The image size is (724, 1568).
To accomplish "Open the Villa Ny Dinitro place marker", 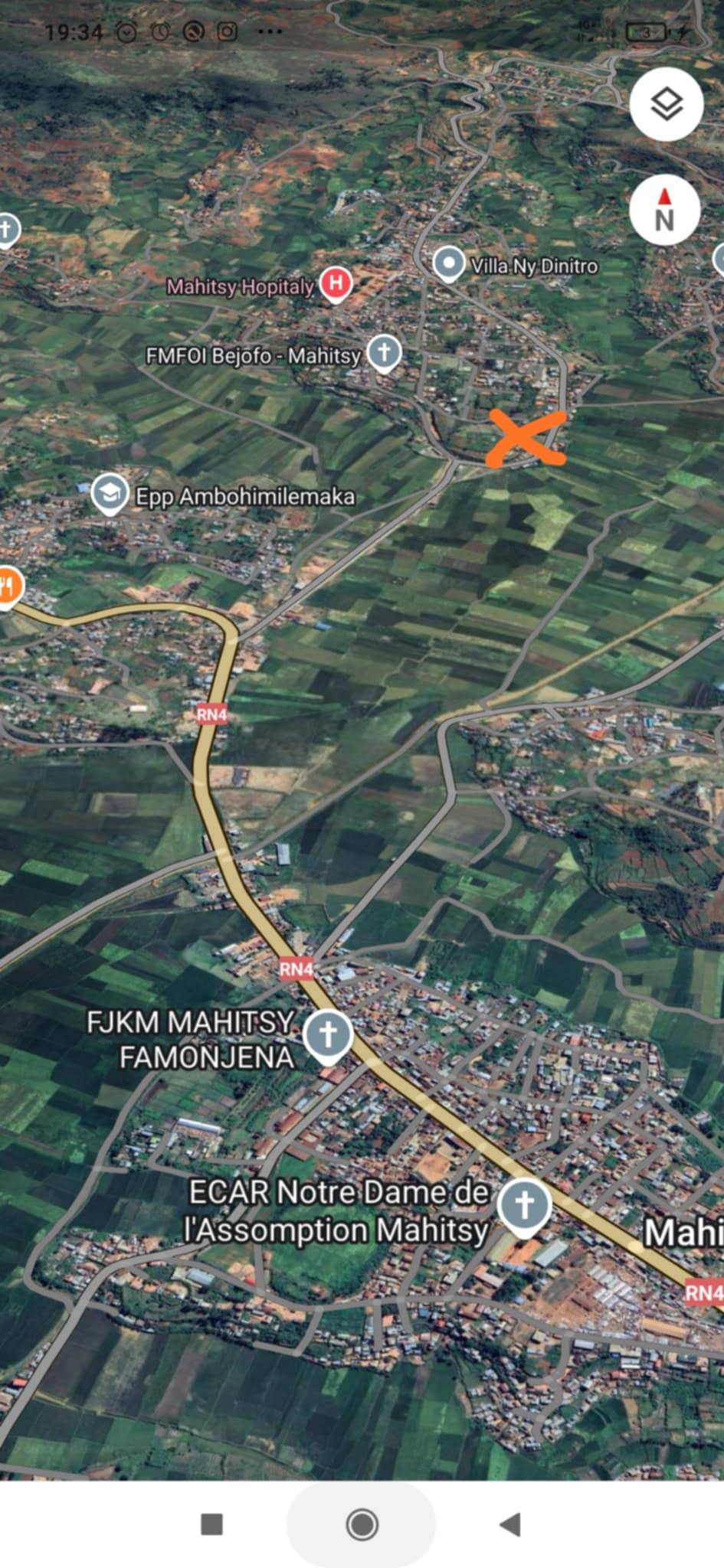I will 448,264.
